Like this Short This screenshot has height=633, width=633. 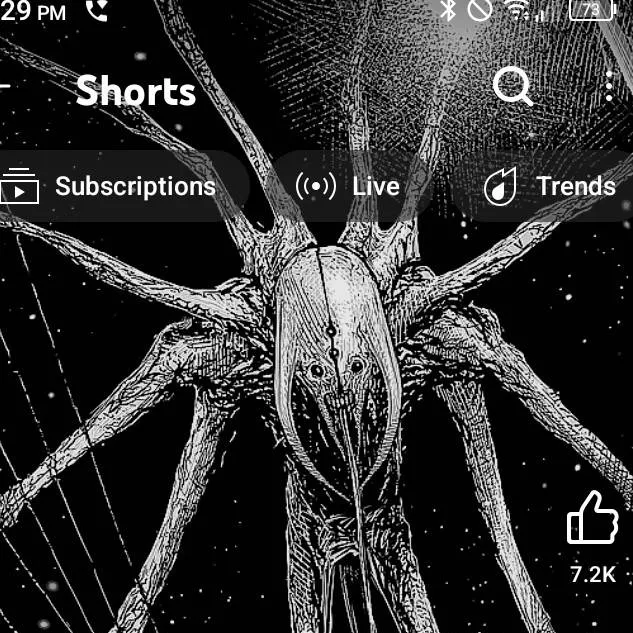[x=593, y=518]
